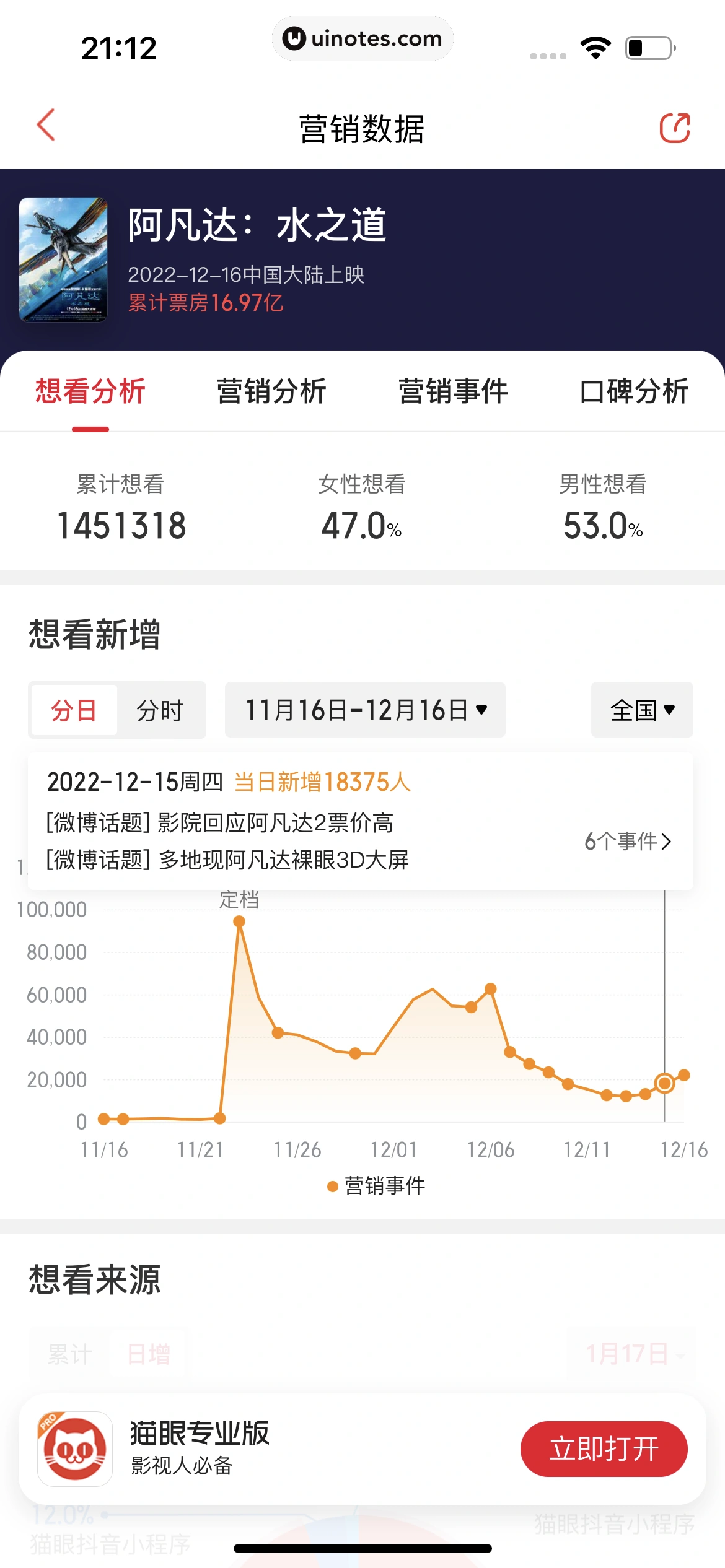The height and width of the screenshot is (1568, 725).
Task: Select the 想看分析 tab
Action: point(90,391)
